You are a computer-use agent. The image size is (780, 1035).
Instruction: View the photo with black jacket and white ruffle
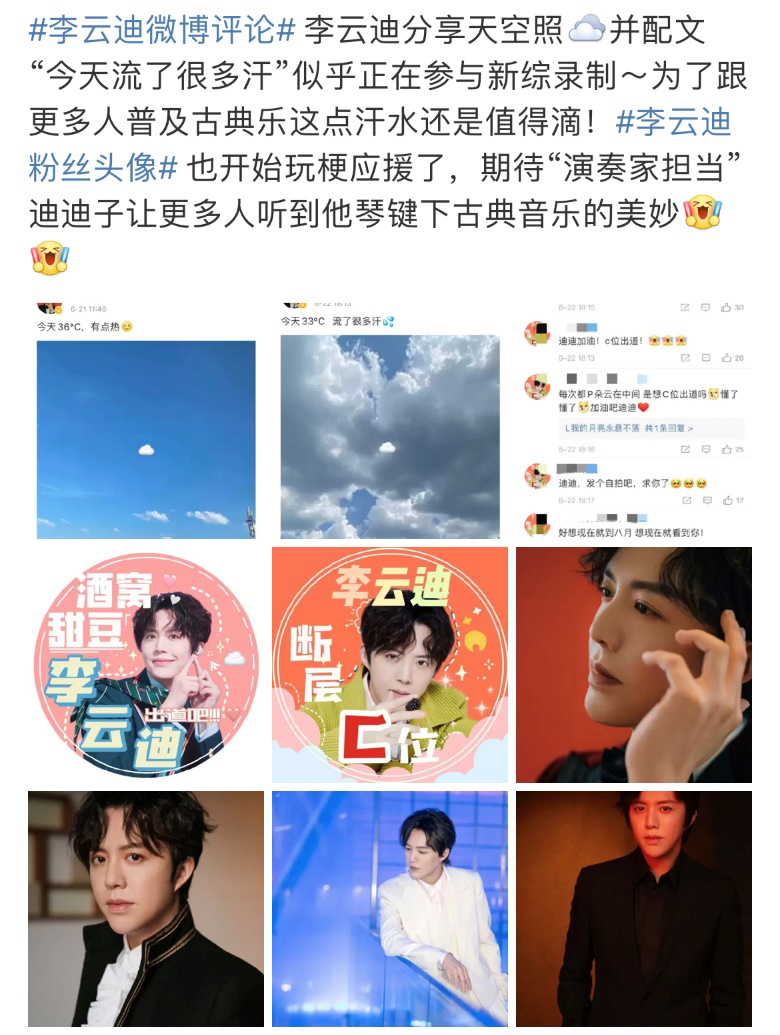(146, 909)
